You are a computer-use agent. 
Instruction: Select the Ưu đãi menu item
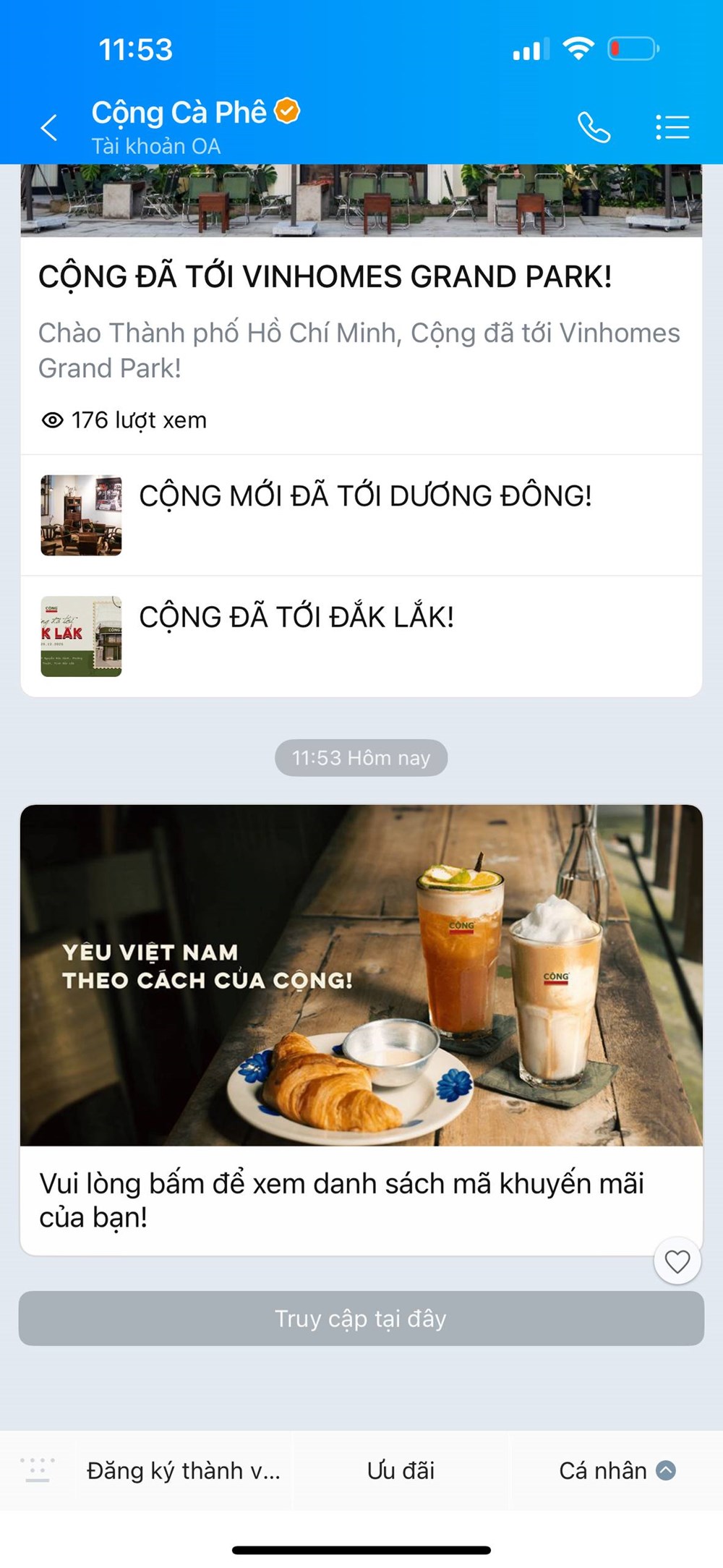tap(402, 1470)
